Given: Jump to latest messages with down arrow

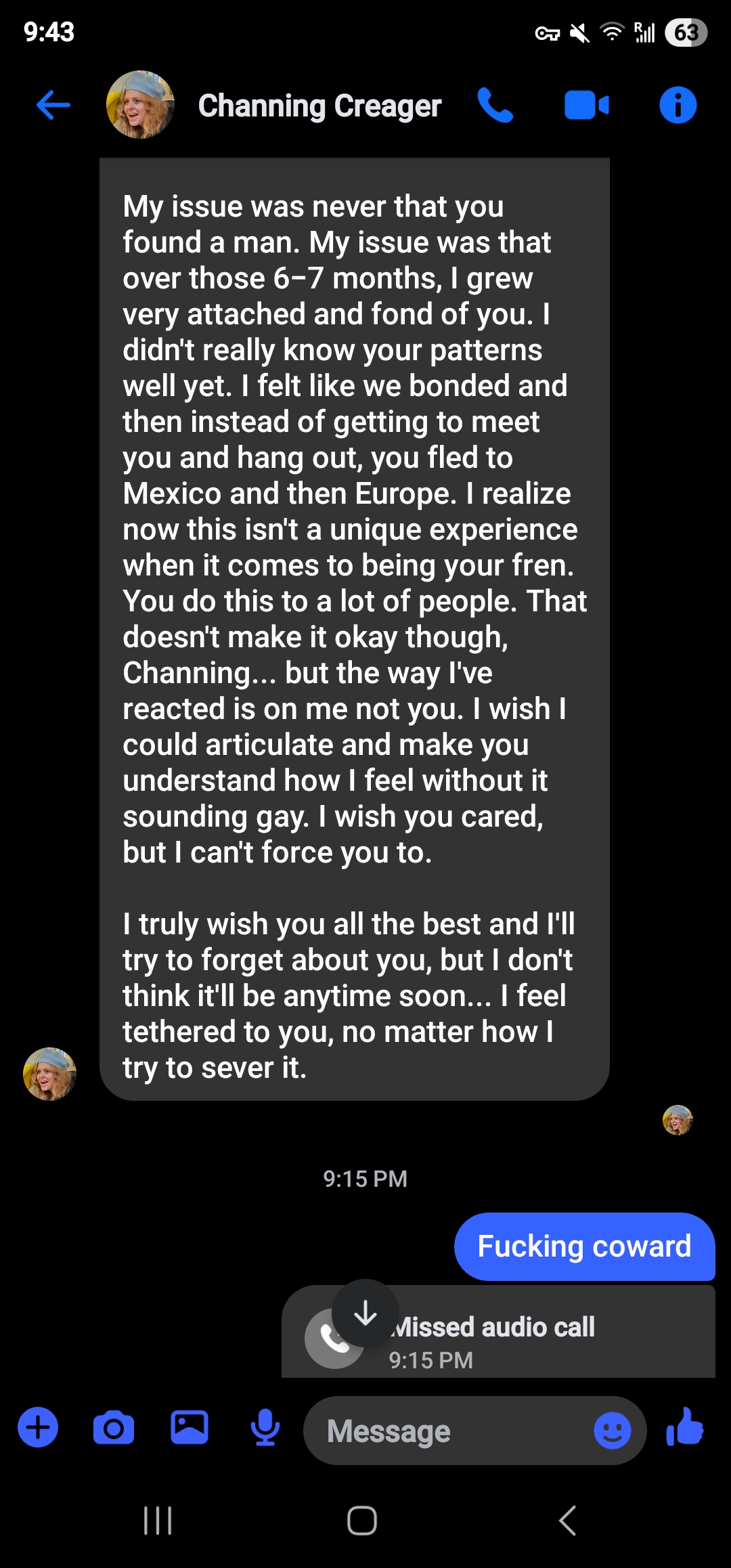Looking at the screenshot, I should (x=365, y=1313).
